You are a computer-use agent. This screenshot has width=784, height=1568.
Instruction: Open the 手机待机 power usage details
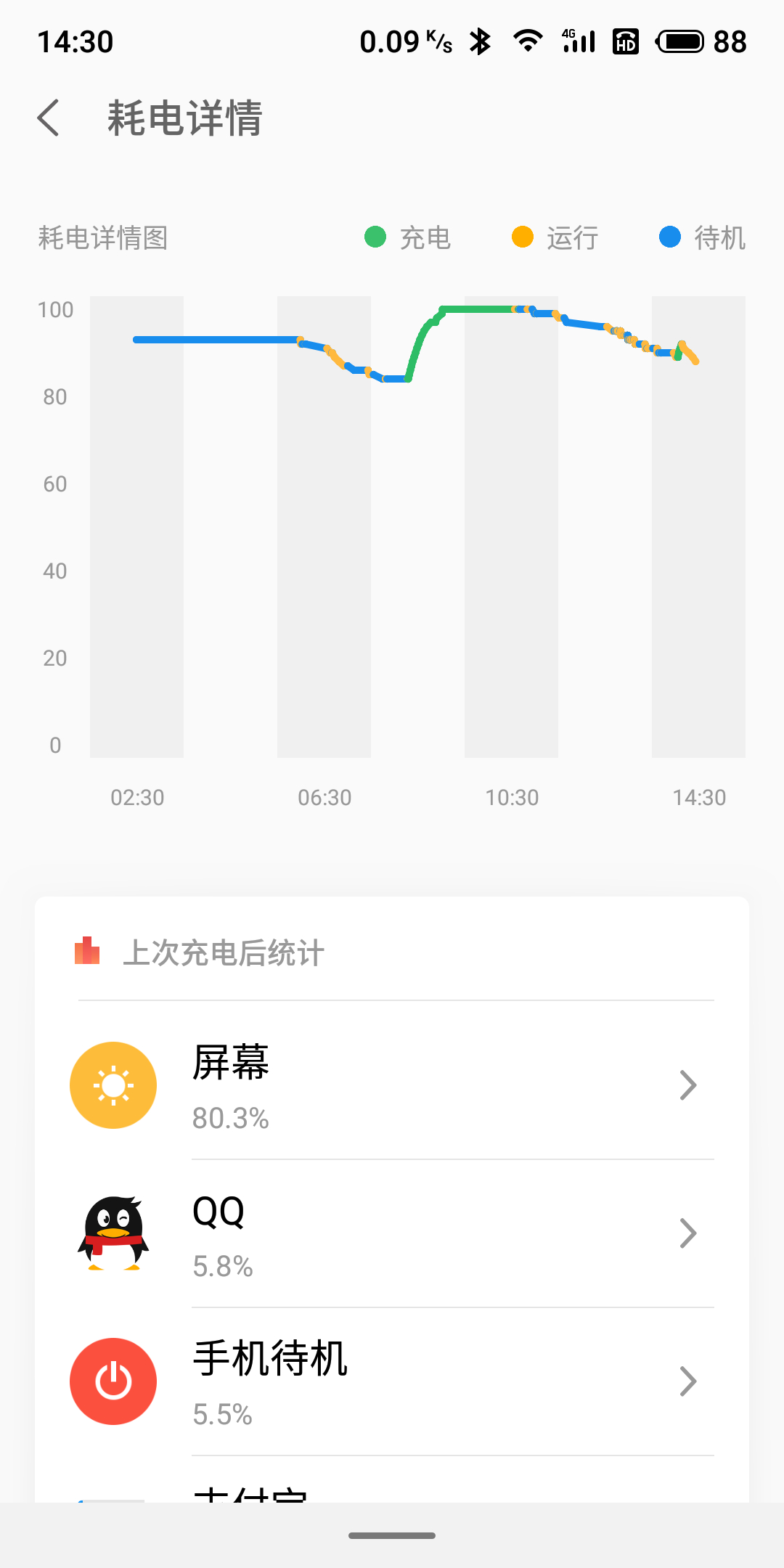392,1381
